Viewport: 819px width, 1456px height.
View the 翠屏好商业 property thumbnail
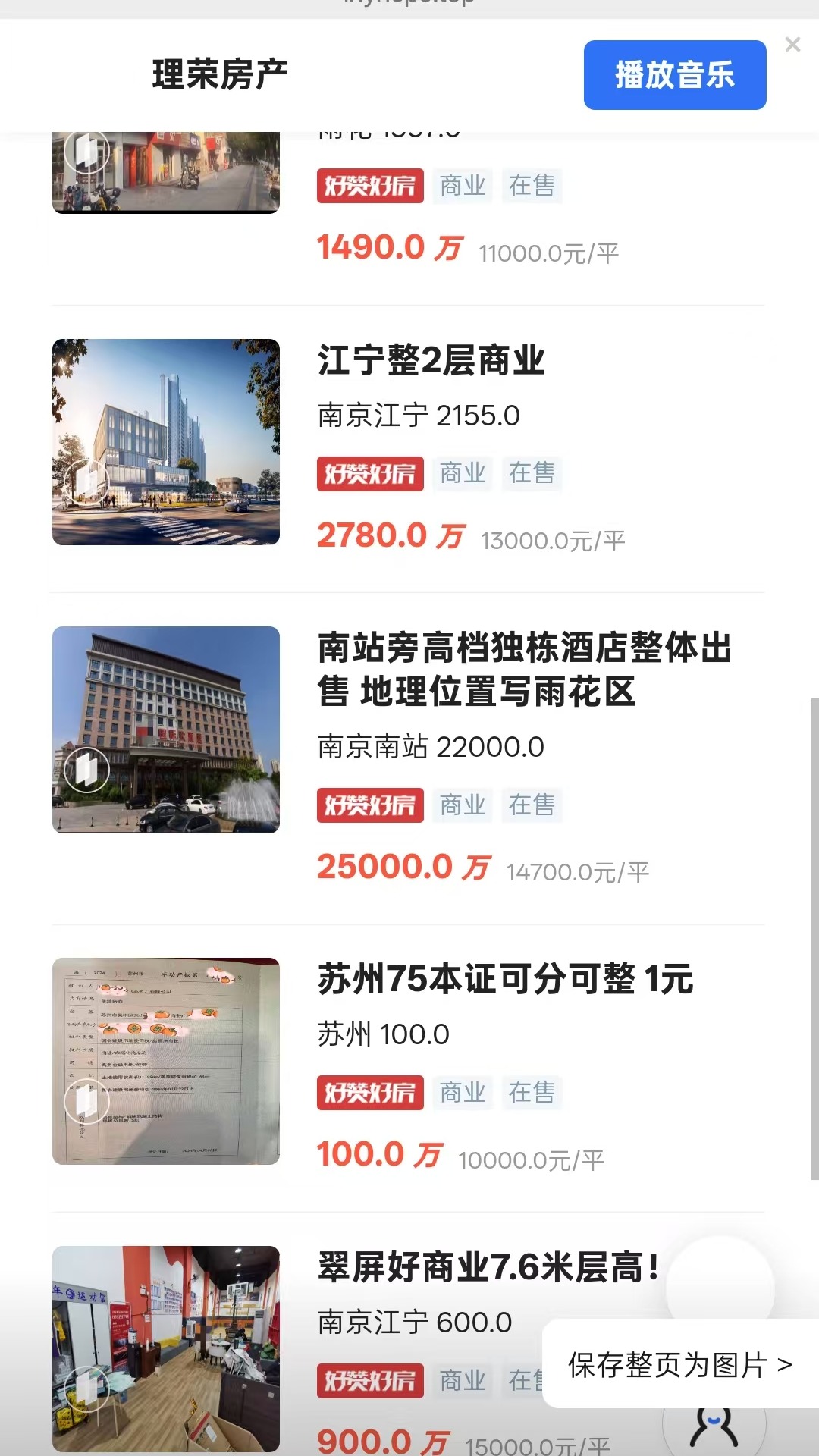pos(165,1350)
